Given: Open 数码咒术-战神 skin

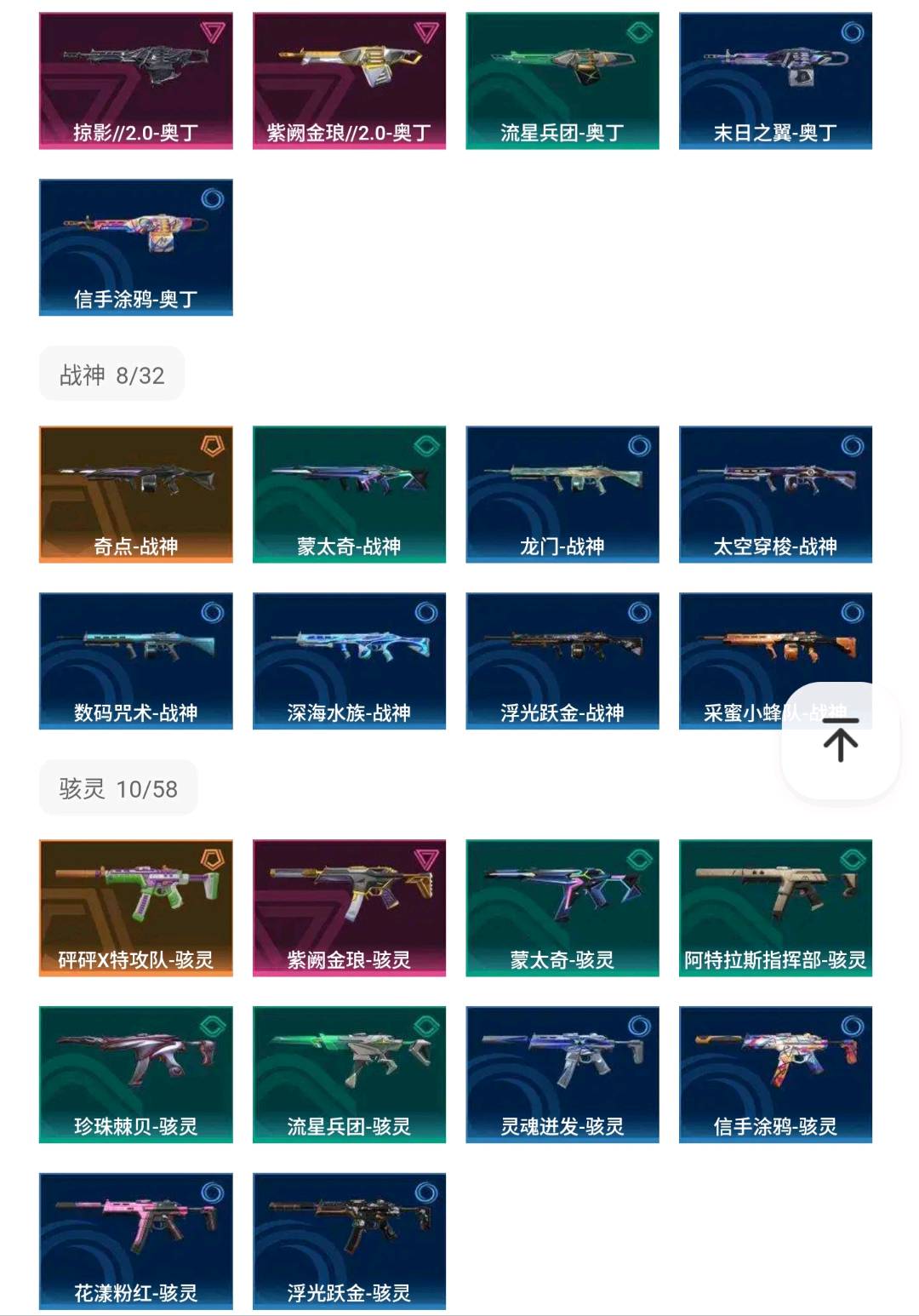Looking at the screenshot, I should click(x=136, y=661).
